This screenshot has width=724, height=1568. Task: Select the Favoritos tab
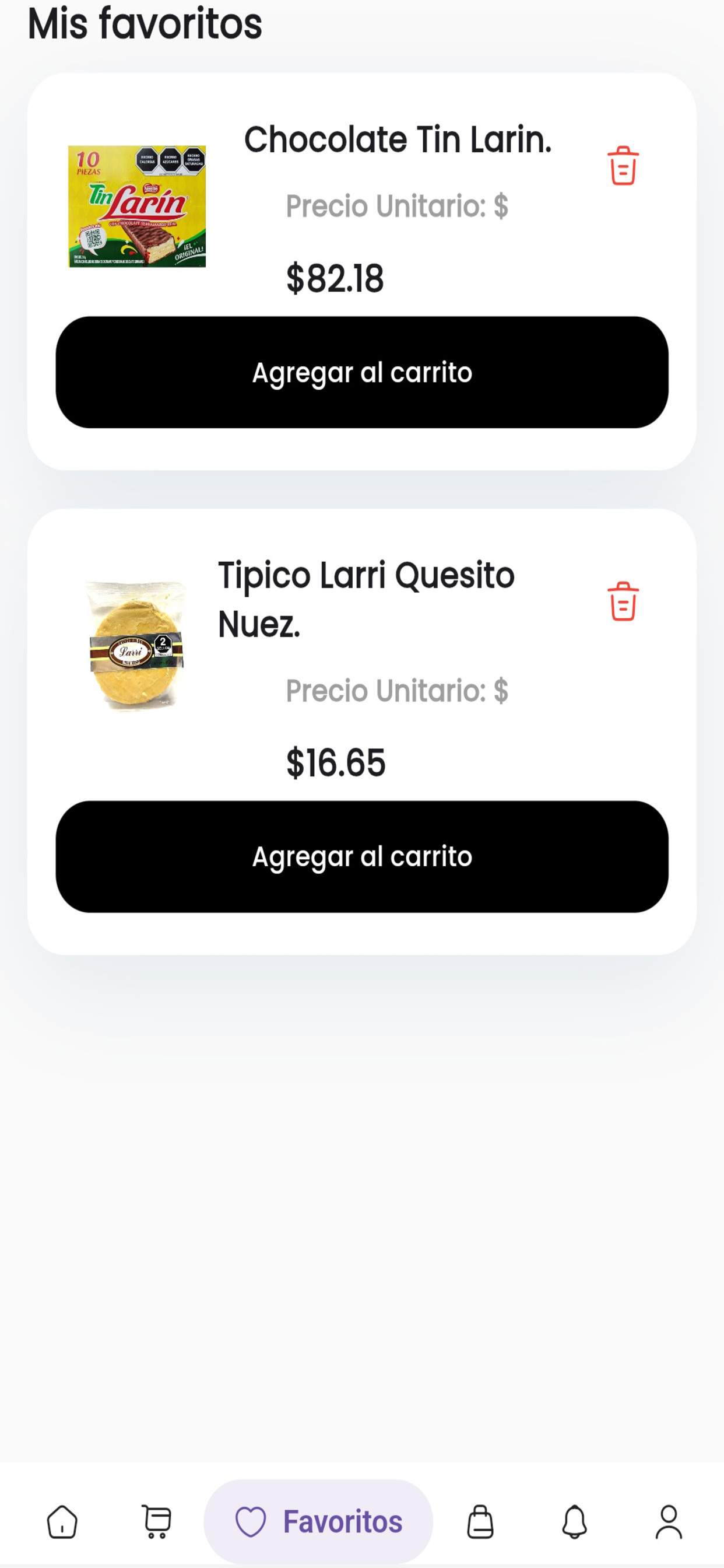[318, 1522]
